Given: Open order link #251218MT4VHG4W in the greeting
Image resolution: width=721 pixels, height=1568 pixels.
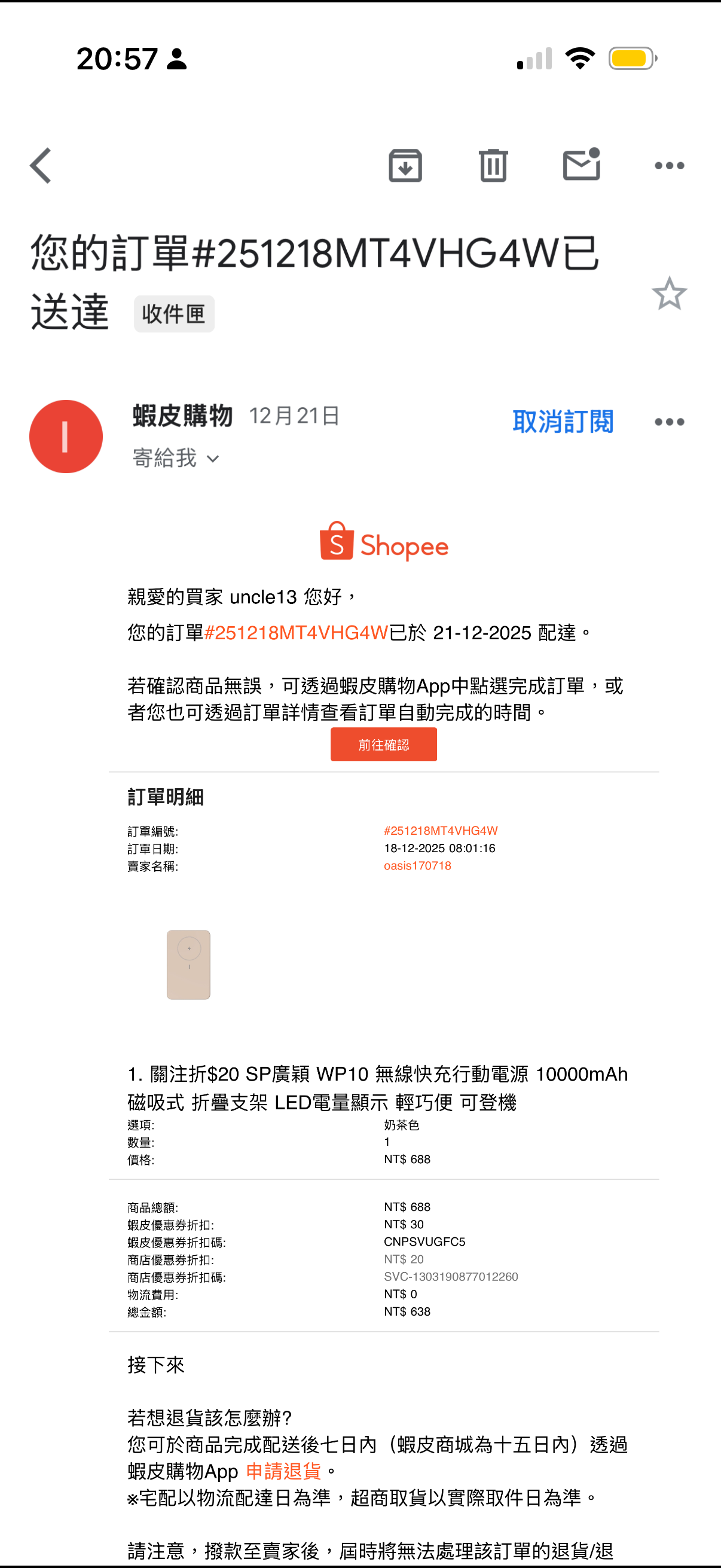Looking at the screenshot, I should tap(297, 633).
